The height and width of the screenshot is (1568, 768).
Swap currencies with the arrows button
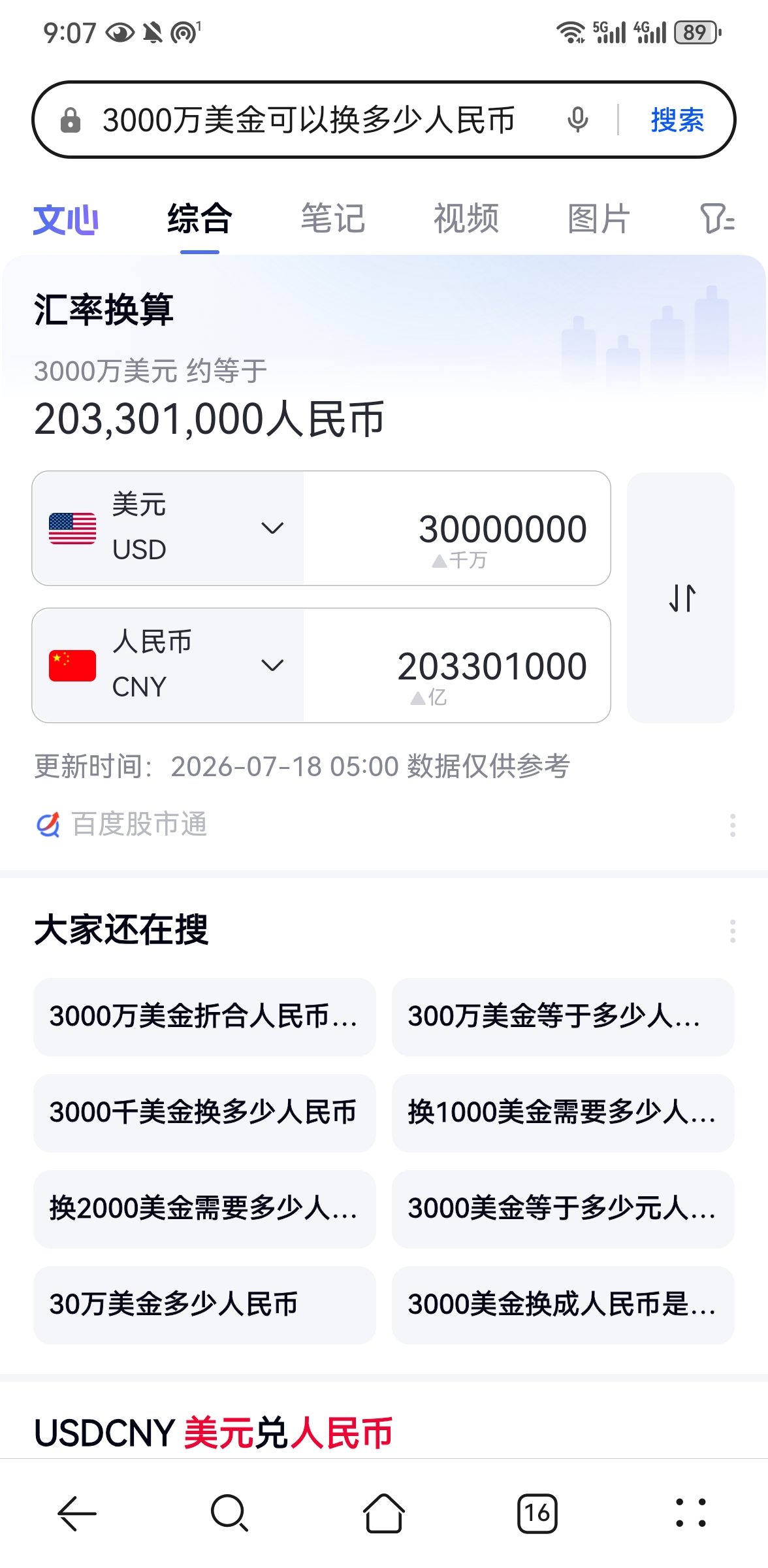(681, 597)
